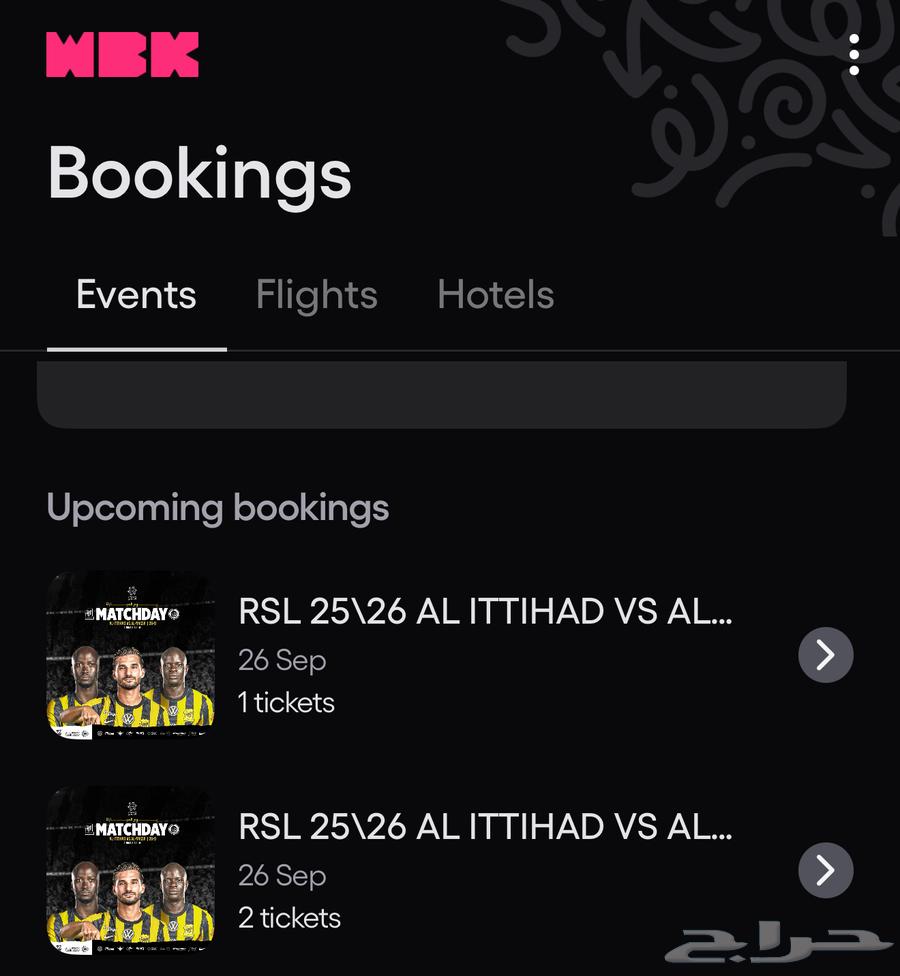Viewport: 900px width, 976px height.
Task: Tap the 2 tickets label
Action: (289, 917)
